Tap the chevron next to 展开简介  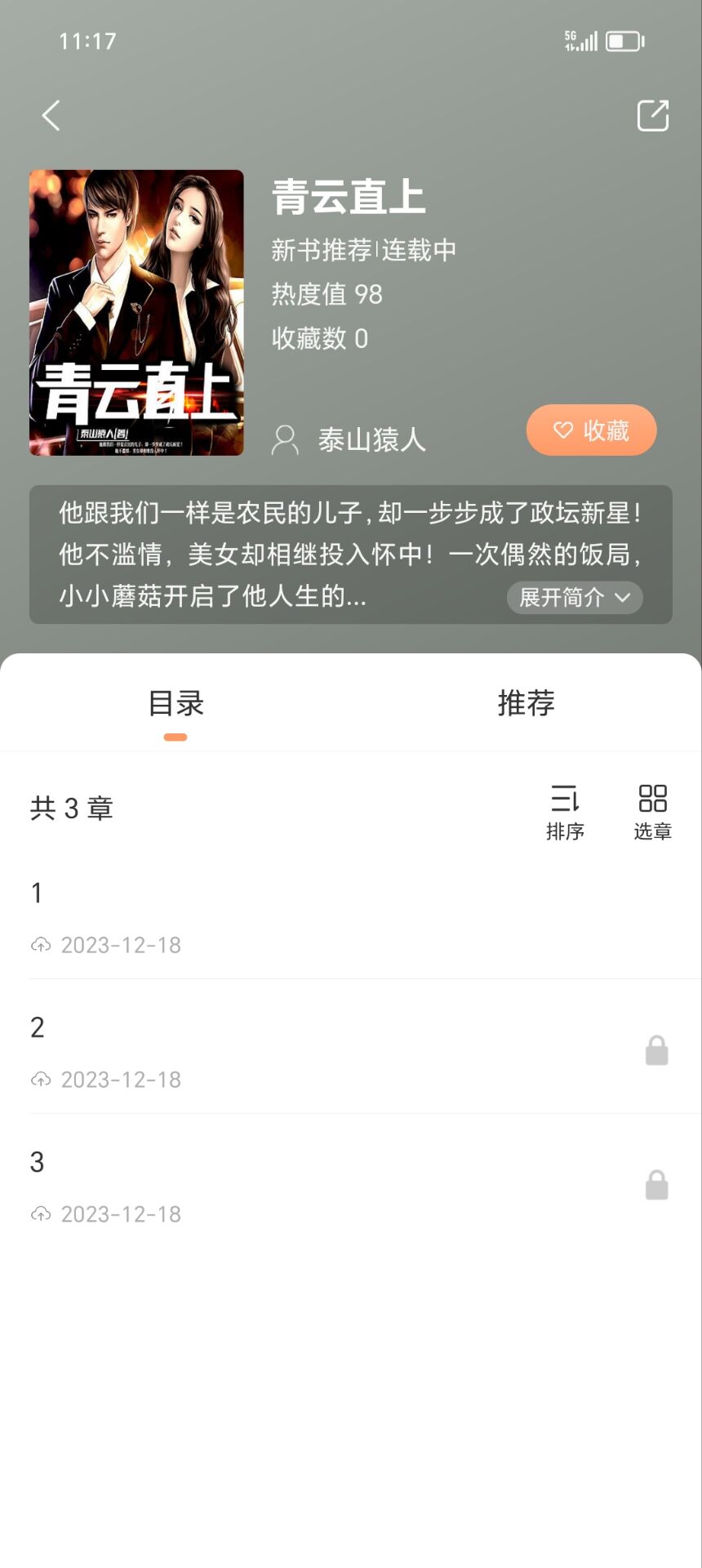622,598
